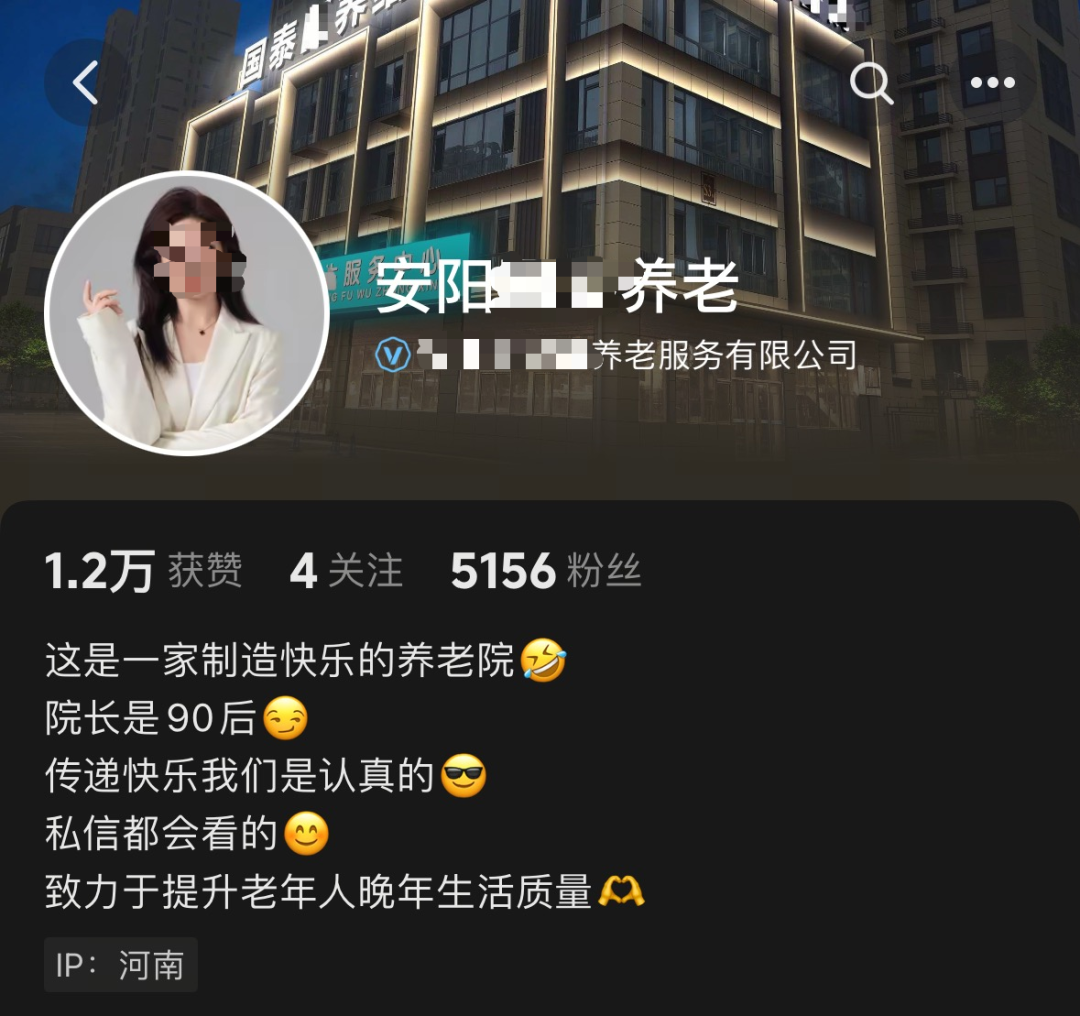
Task: Go back using the arrow icon
Action: (x=86, y=83)
